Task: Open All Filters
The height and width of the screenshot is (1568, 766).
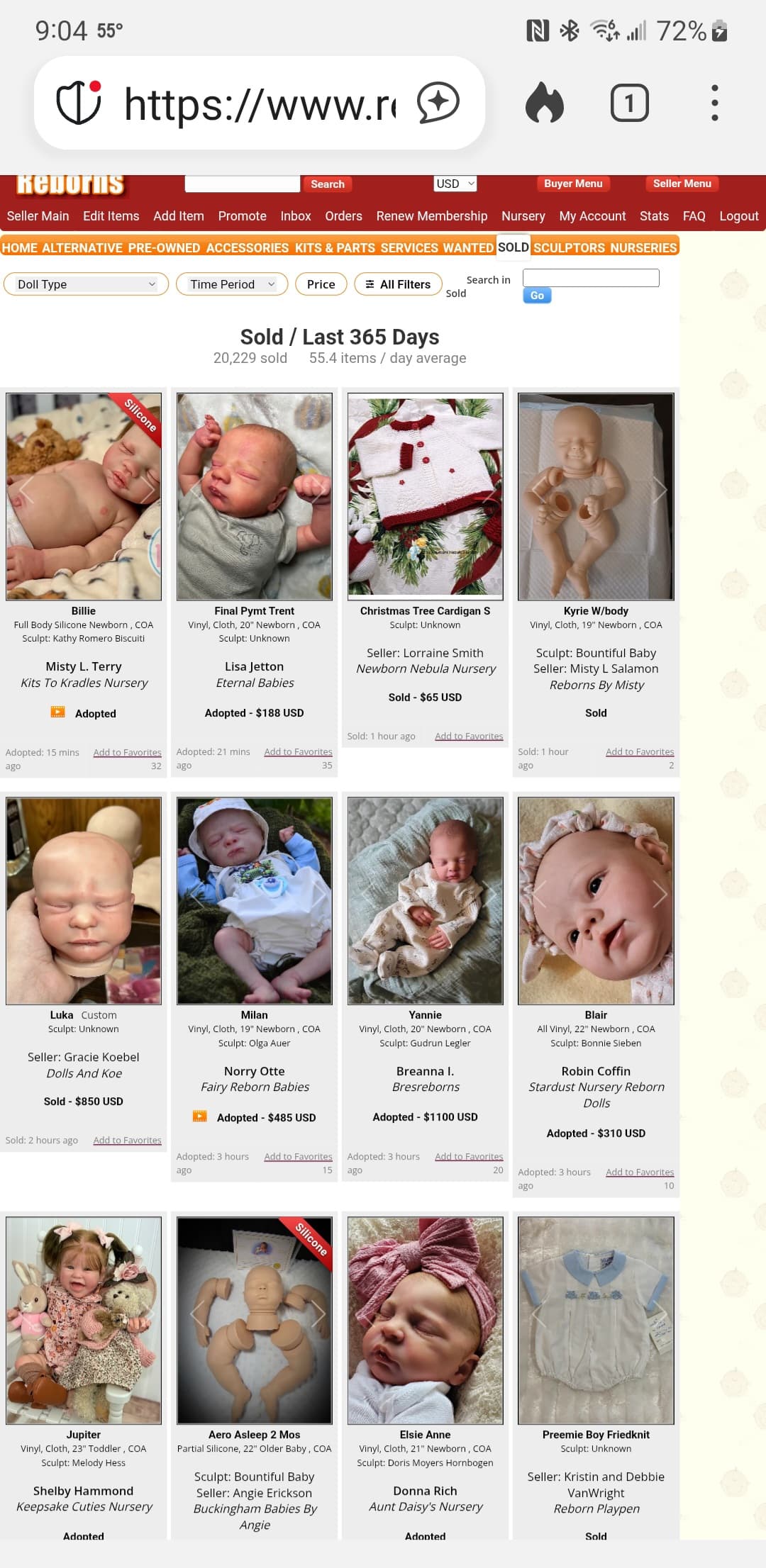Action: tap(398, 284)
